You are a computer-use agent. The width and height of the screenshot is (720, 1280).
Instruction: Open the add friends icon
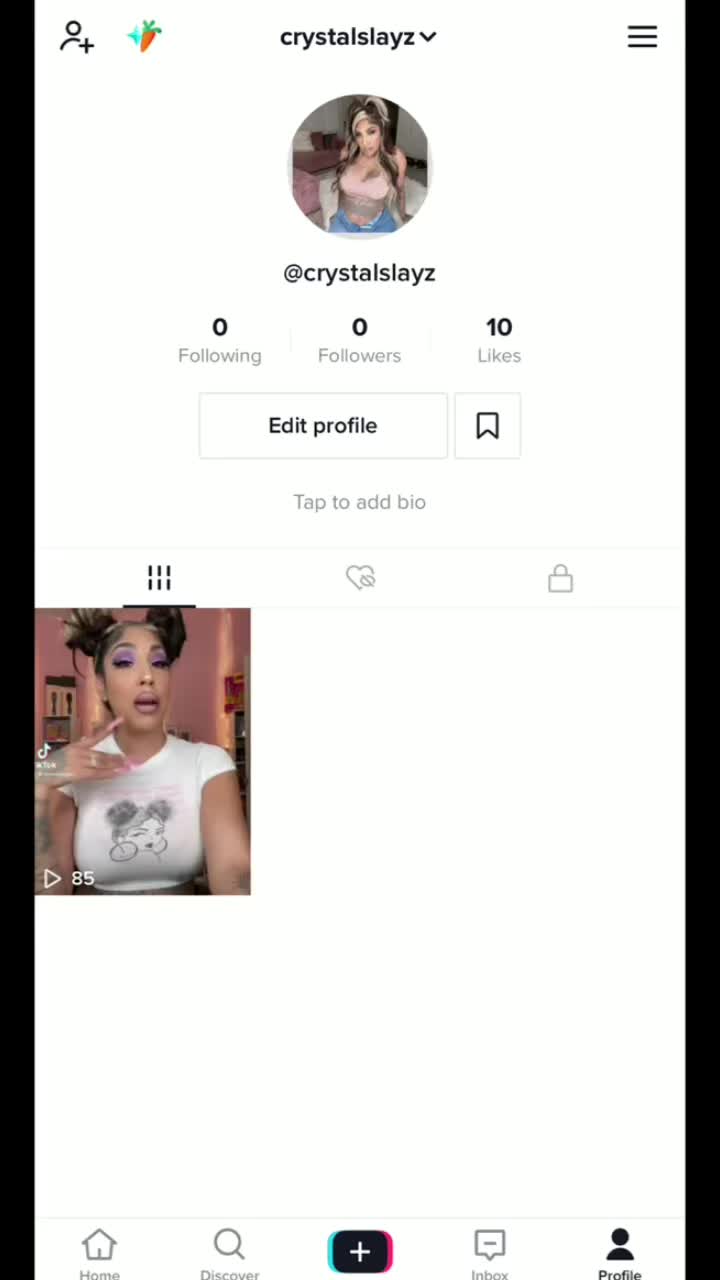pyautogui.click(x=77, y=37)
